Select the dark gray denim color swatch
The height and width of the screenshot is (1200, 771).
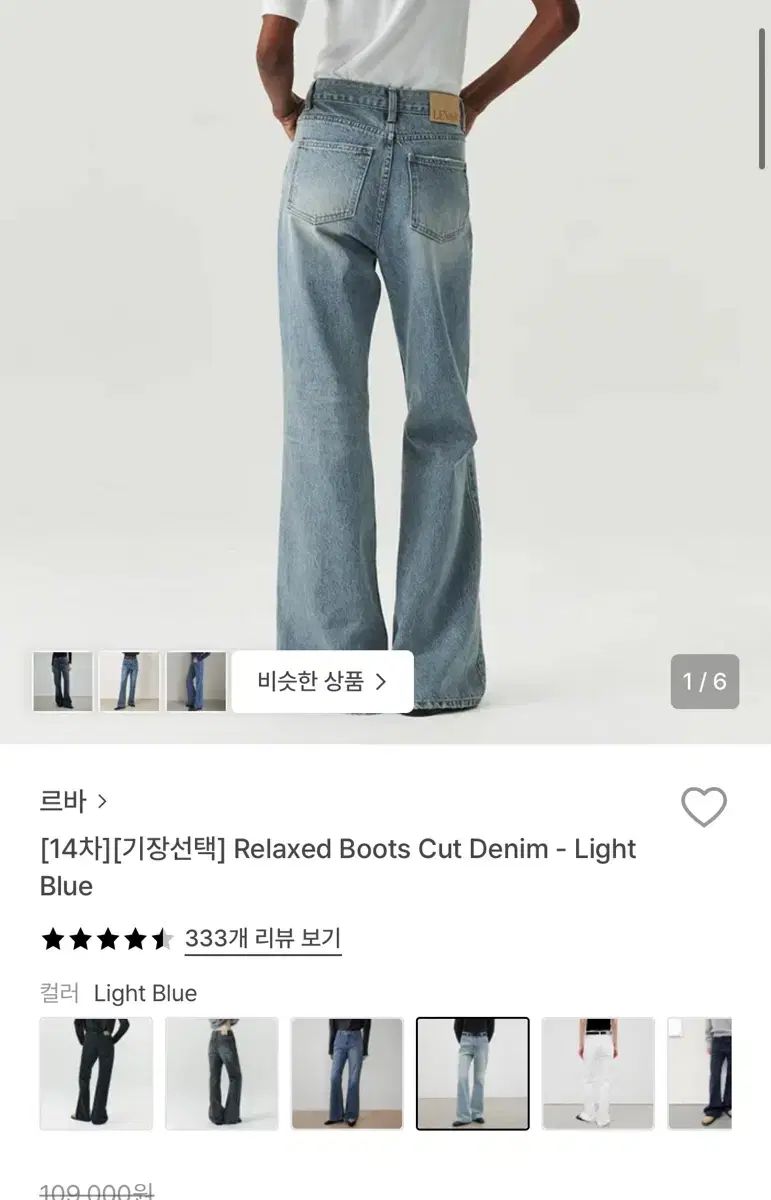click(222, 1074)
